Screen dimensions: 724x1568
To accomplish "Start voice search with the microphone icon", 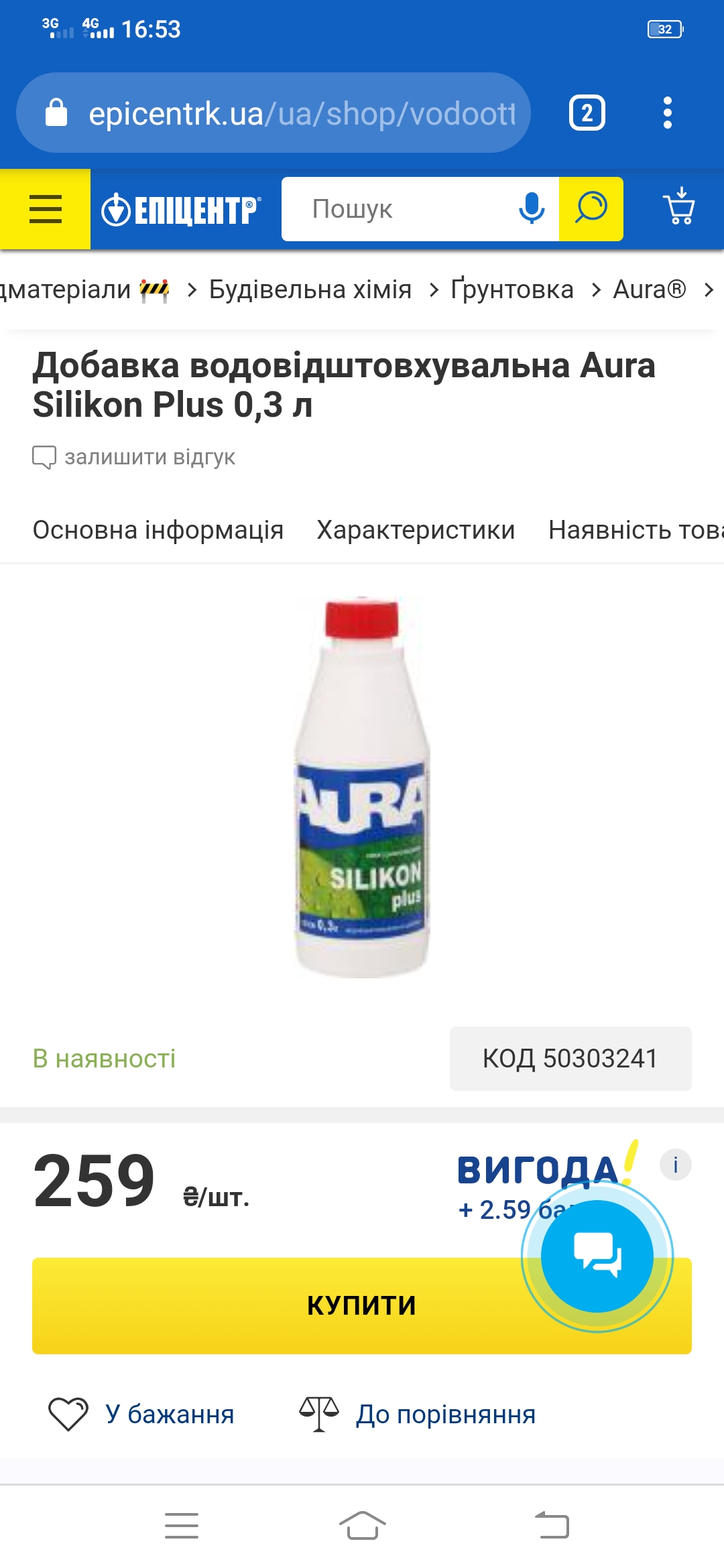I will (532, 208).
